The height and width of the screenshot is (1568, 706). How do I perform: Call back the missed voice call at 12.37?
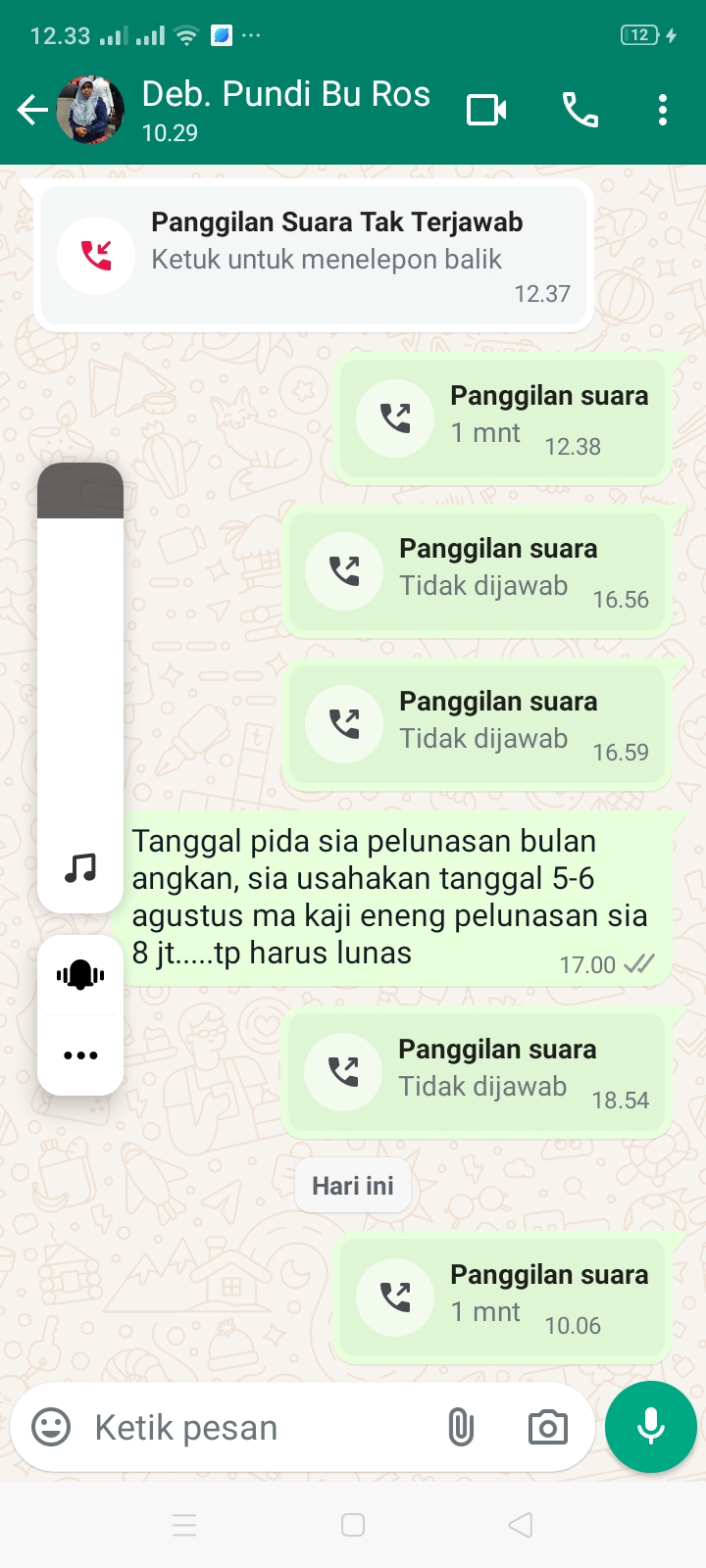coord(314,255)
